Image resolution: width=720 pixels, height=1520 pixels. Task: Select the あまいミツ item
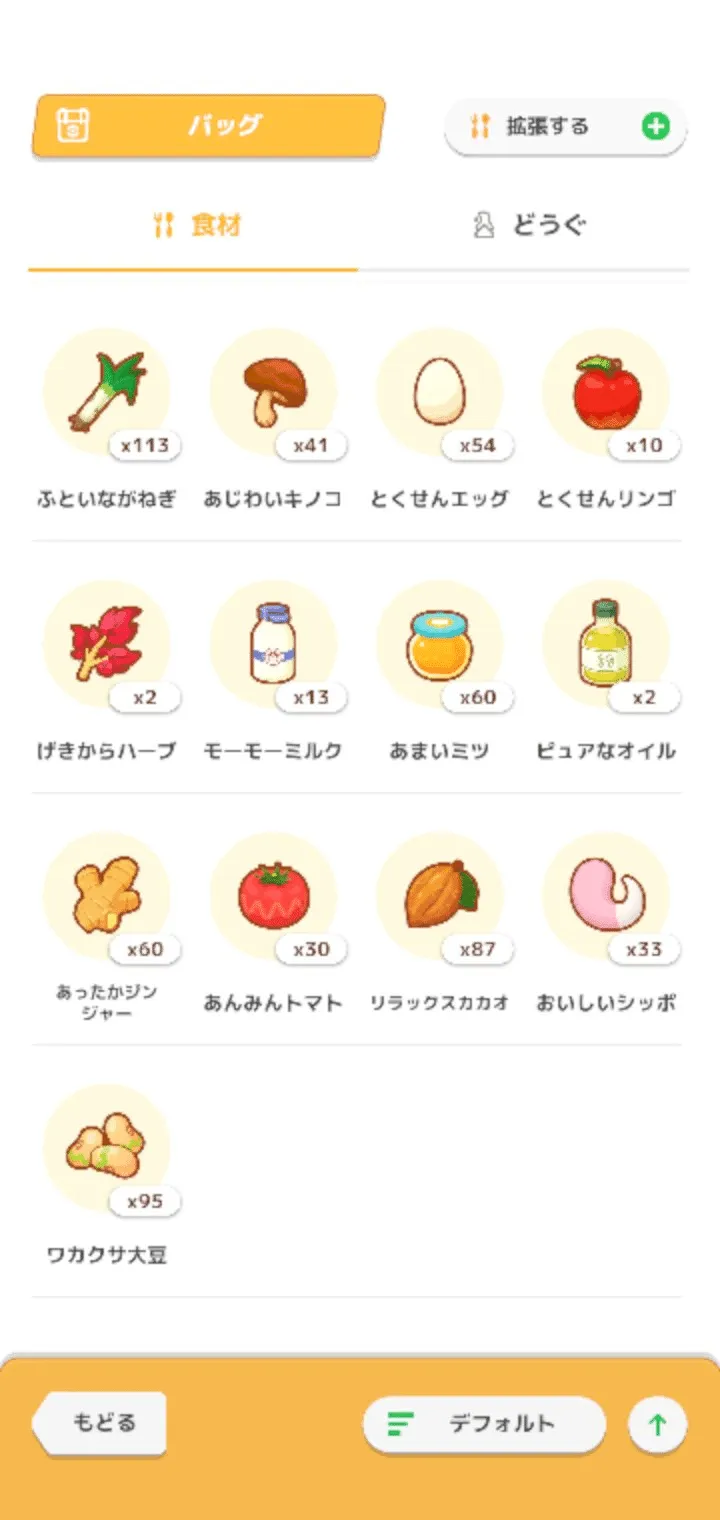tap(439, 645)
